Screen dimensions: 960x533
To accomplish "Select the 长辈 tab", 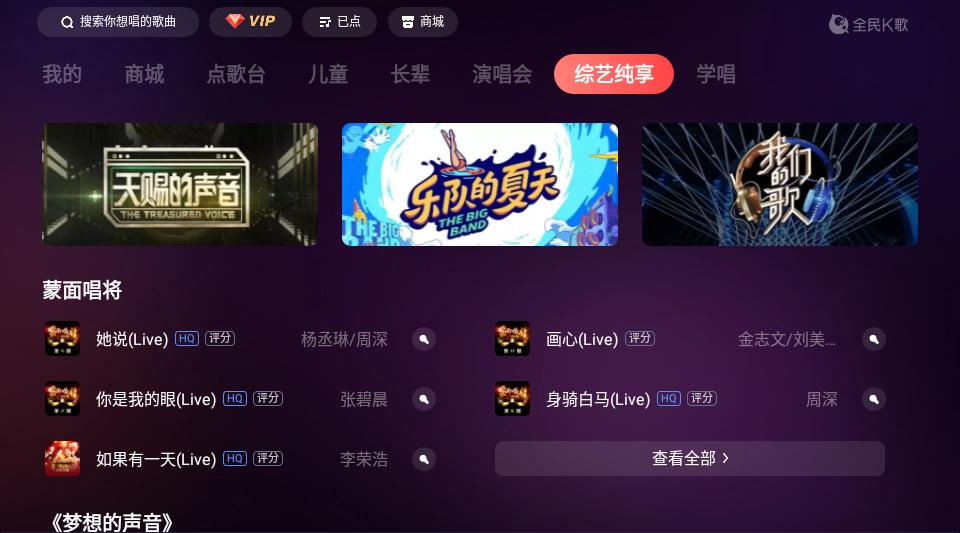I will tap(410, 74).
